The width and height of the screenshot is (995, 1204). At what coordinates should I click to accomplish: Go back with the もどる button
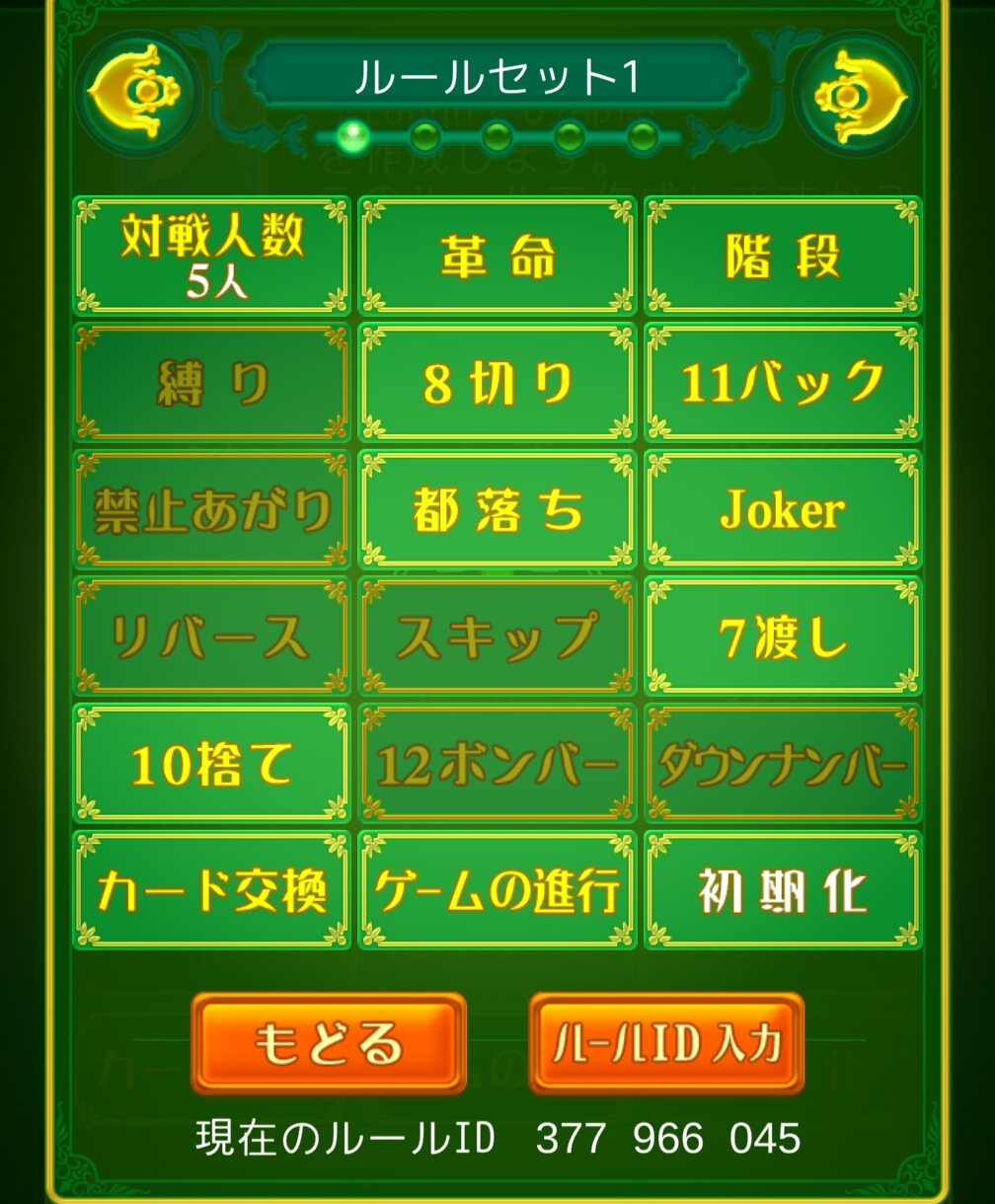point(329,1043)
